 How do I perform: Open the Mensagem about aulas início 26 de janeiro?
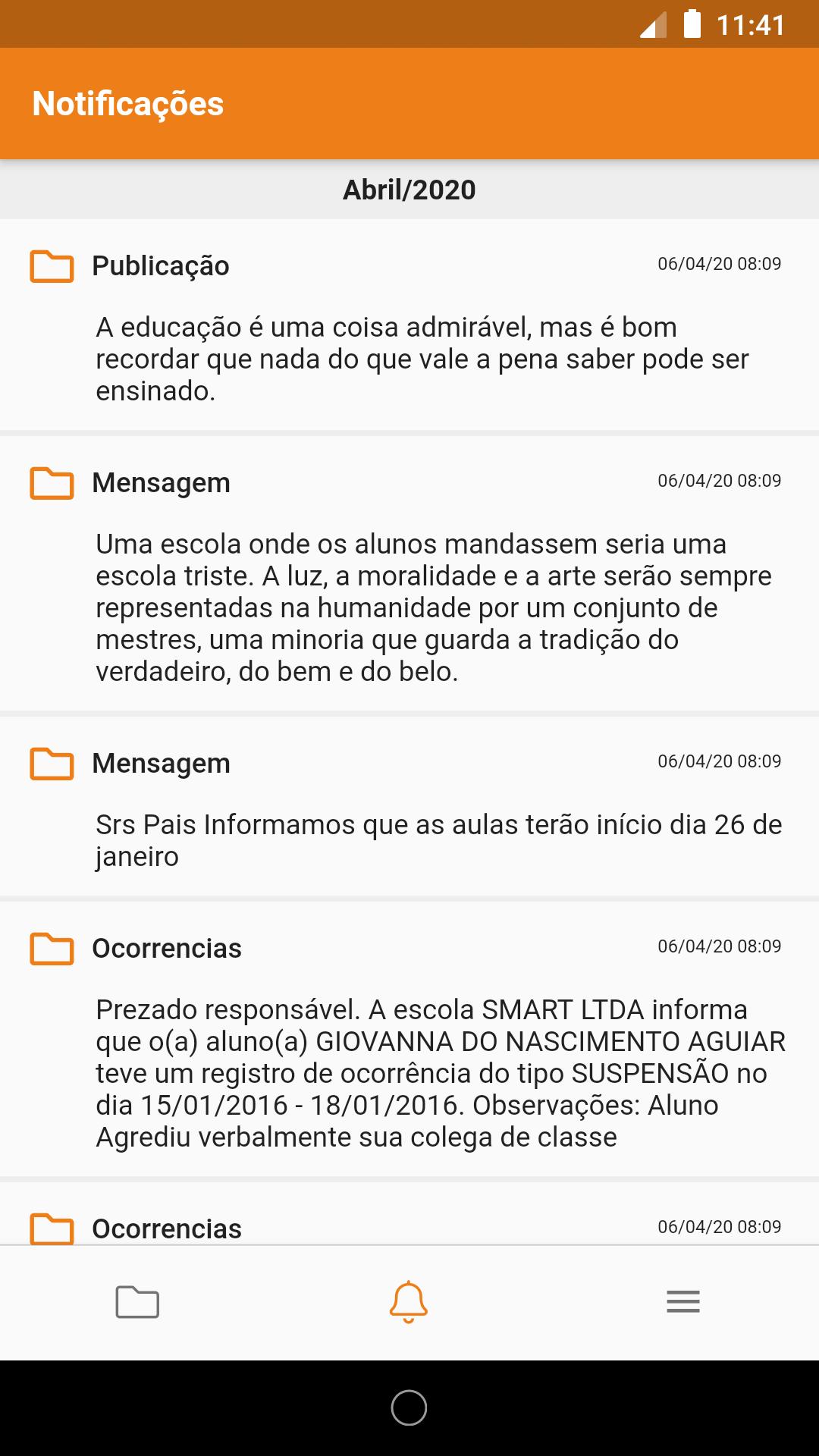pyautogui.click(x=409, y=807)
